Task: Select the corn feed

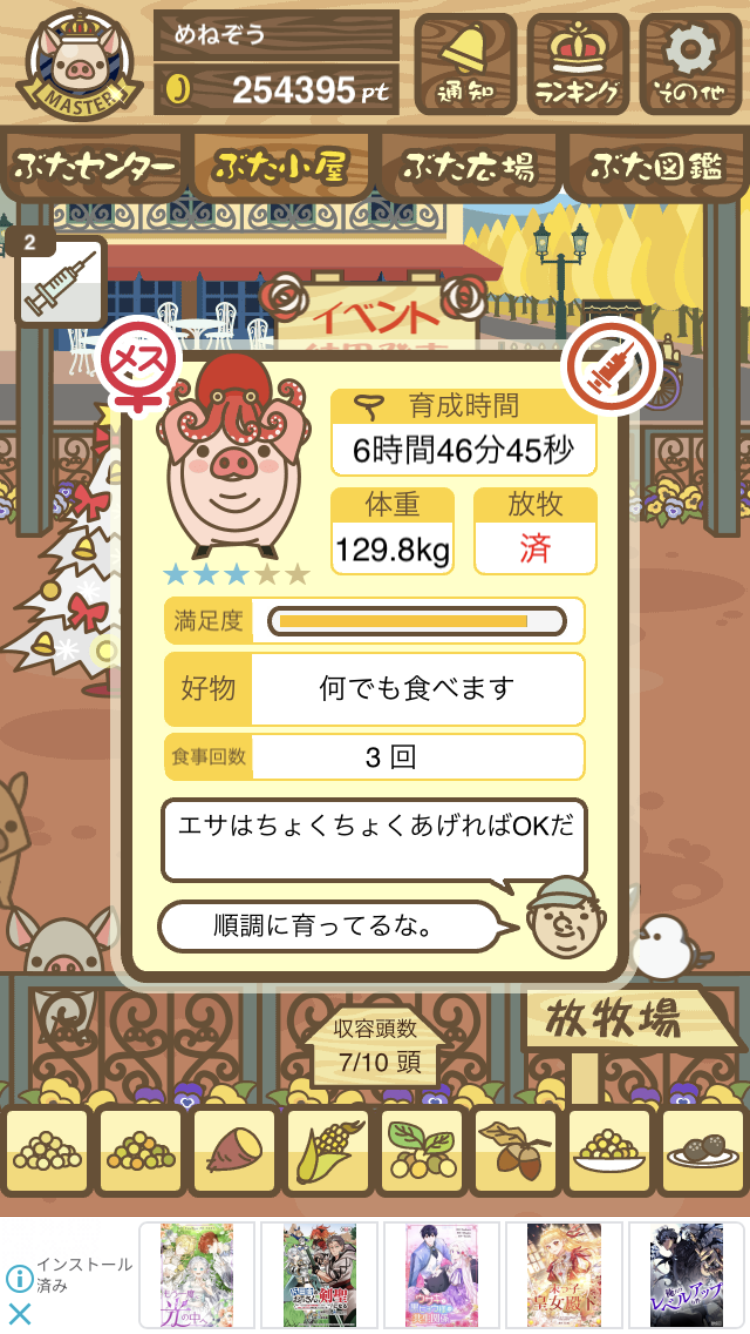Action: pos(328,1150)
